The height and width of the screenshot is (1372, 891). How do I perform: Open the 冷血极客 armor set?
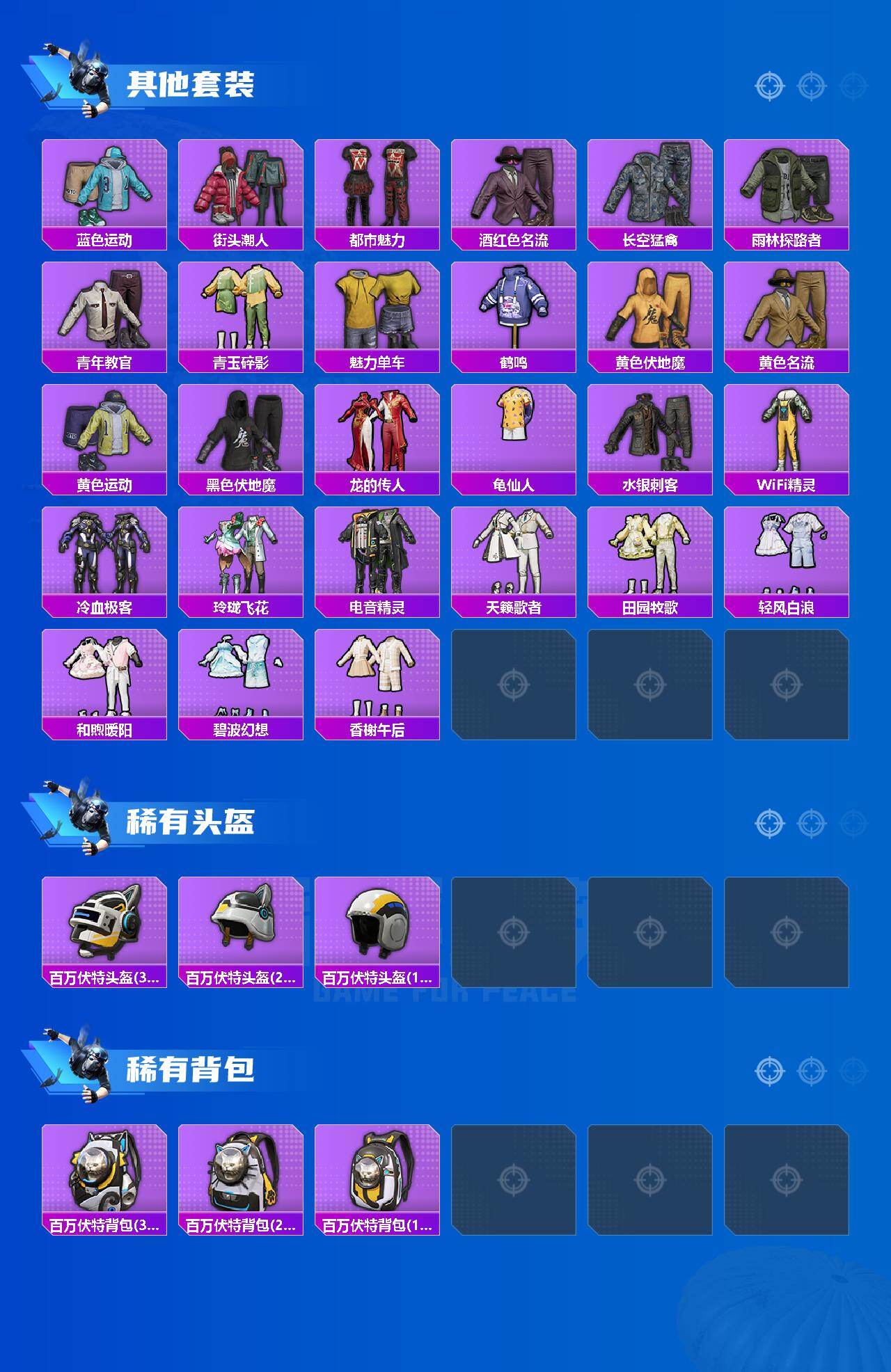pyautogui.click(x=104, y=557)
